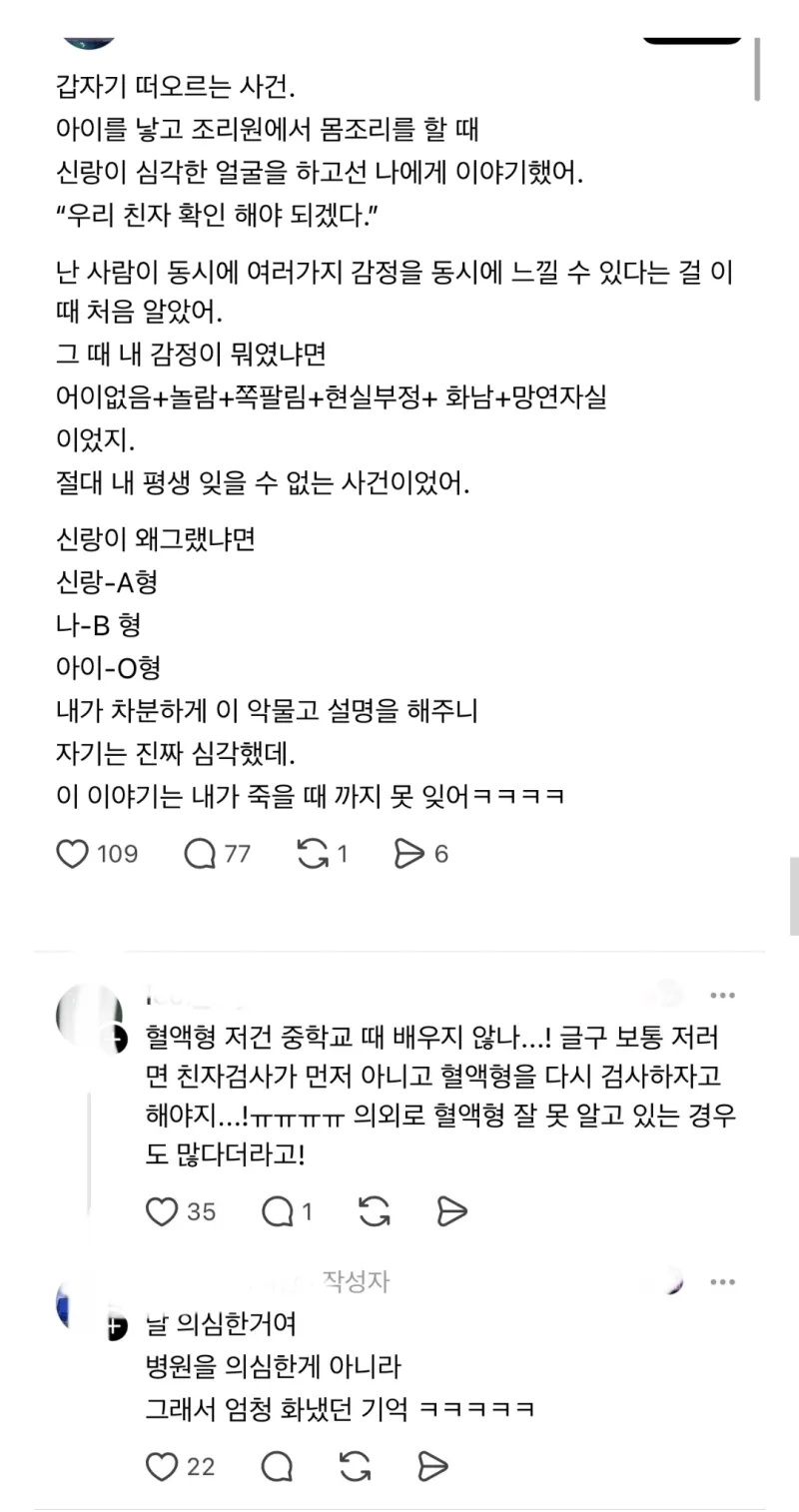The height and width of the screenshot is (1512, 799).
Task: Repost the 작성자 reply
Action: click(356, 1466)
